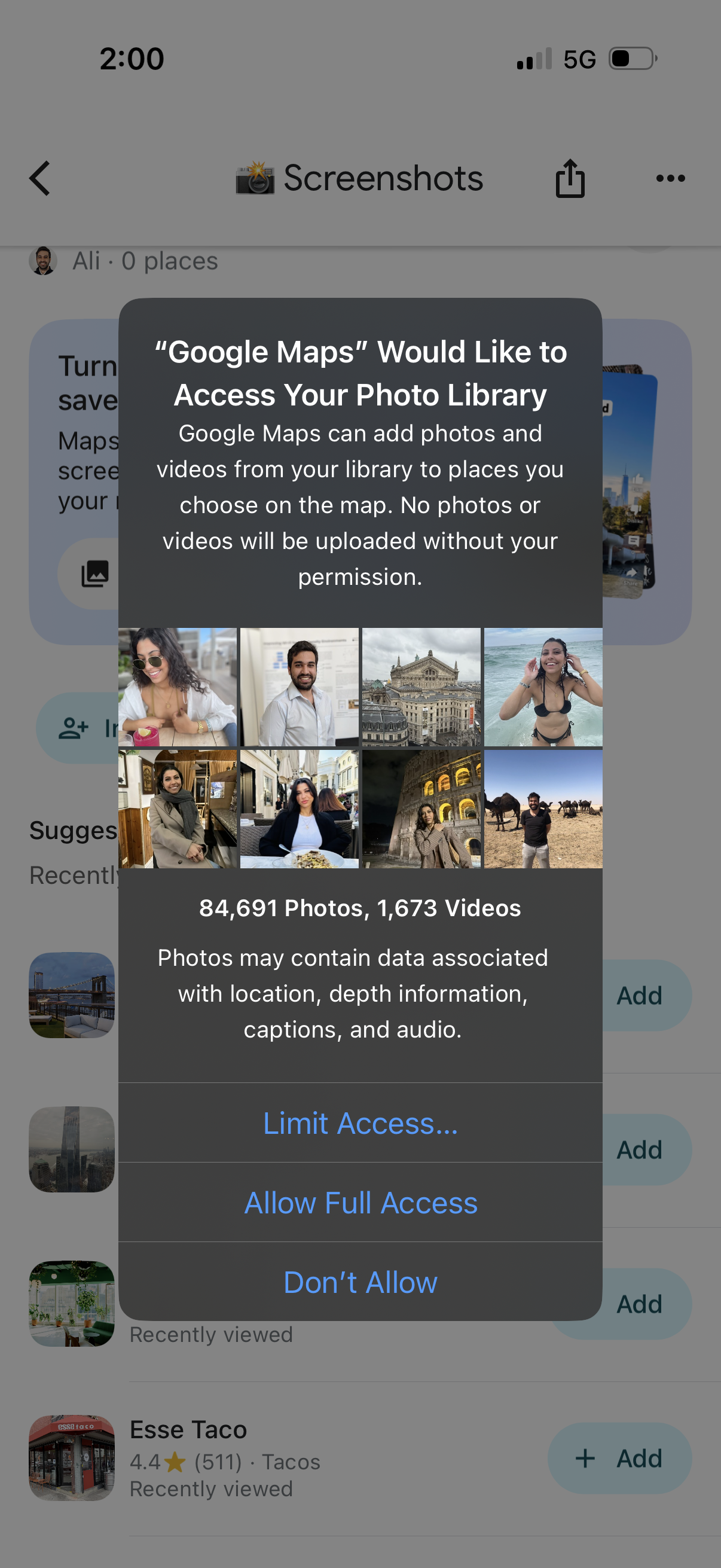Viewport: 721px width, 1568px height.
Task: Tap Ali's profile avatar
Action: 44,261
